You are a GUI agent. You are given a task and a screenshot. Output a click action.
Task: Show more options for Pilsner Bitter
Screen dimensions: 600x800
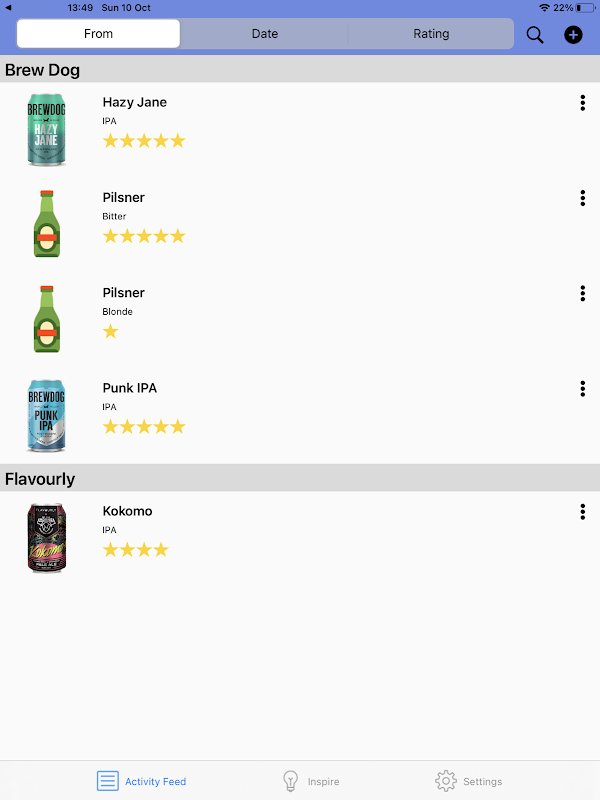(582, 198)
